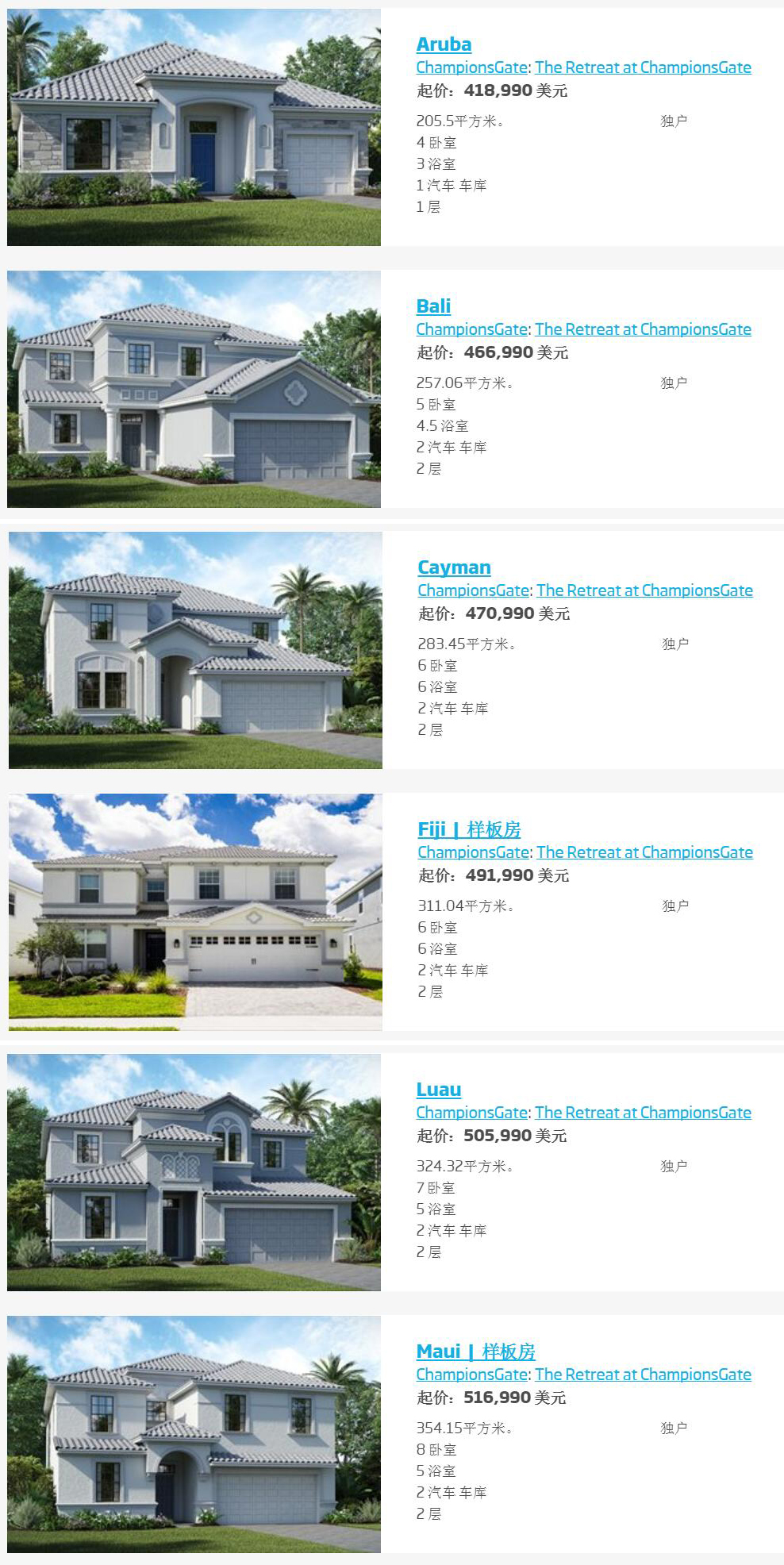
Task: Tap the ChampionsGate link under Luau
Action: coord(472,1113)
